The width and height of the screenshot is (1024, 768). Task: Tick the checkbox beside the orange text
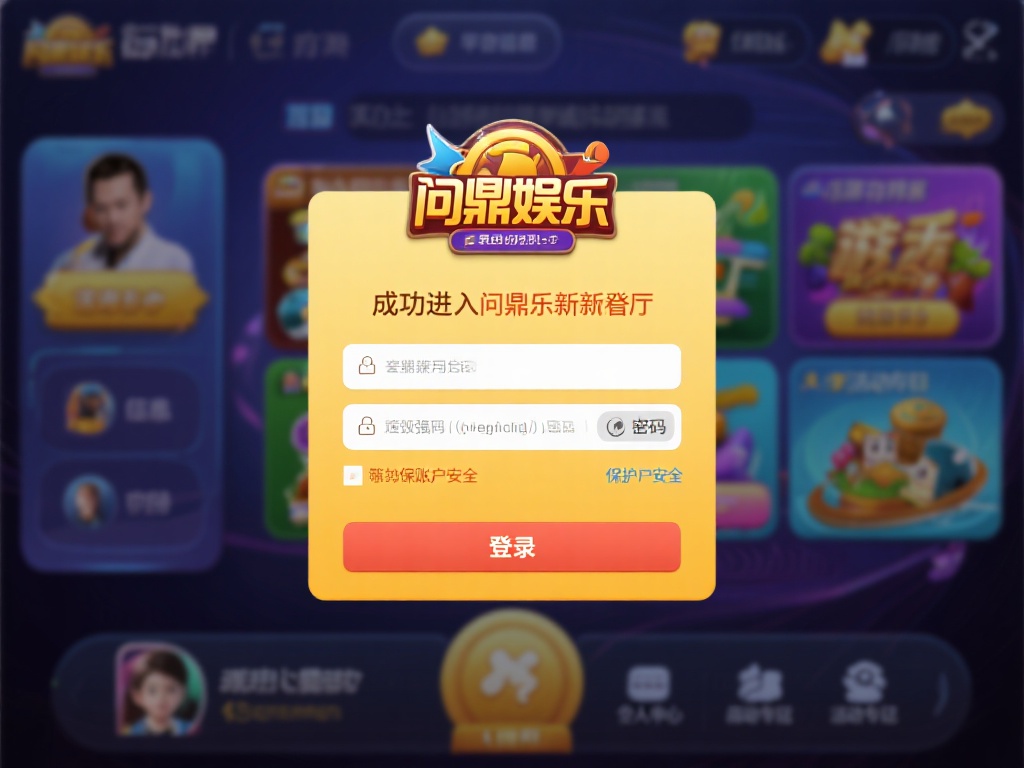click(352, 476)
